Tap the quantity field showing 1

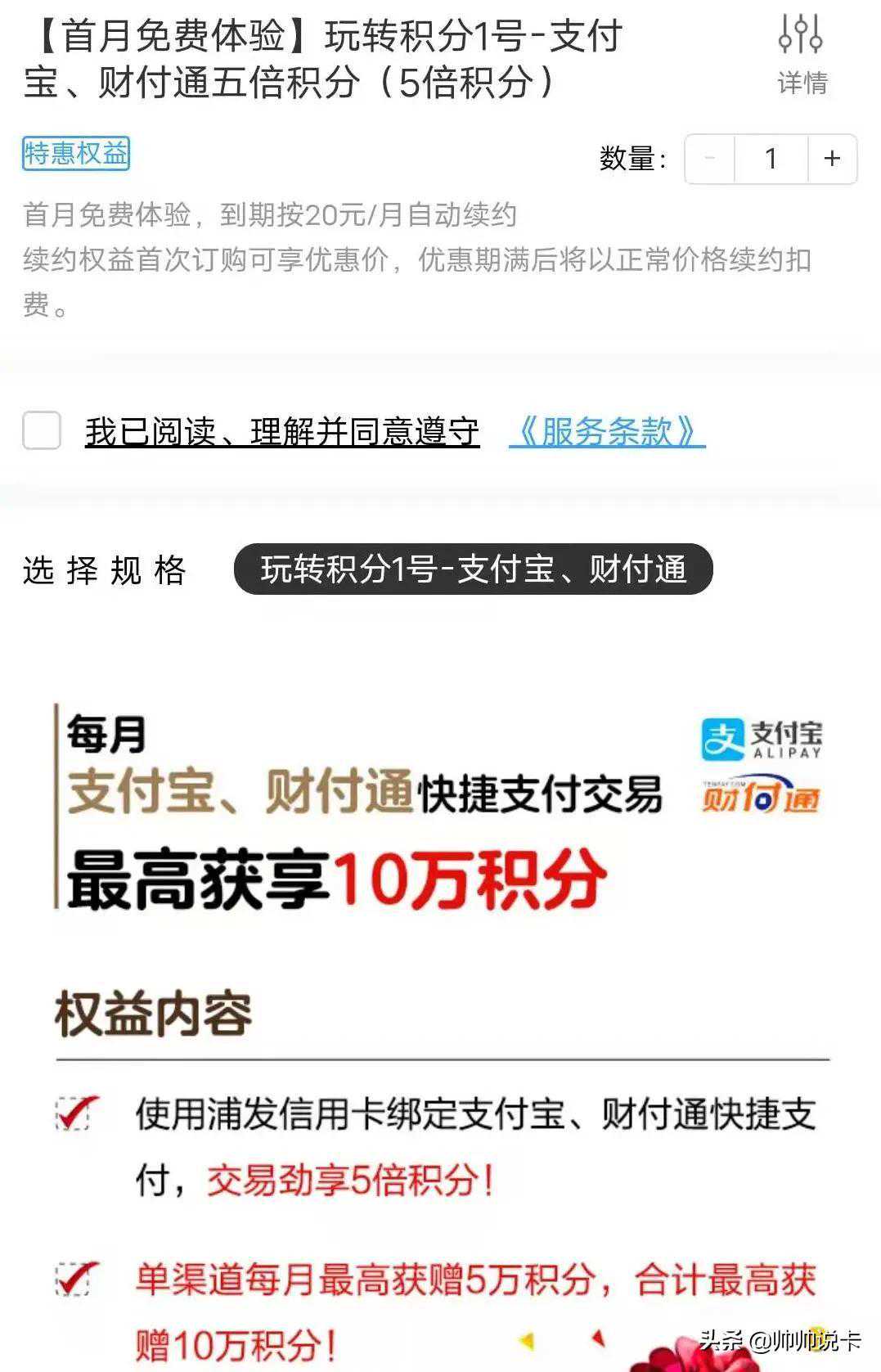pyautogui.click(x=771, y=159)
